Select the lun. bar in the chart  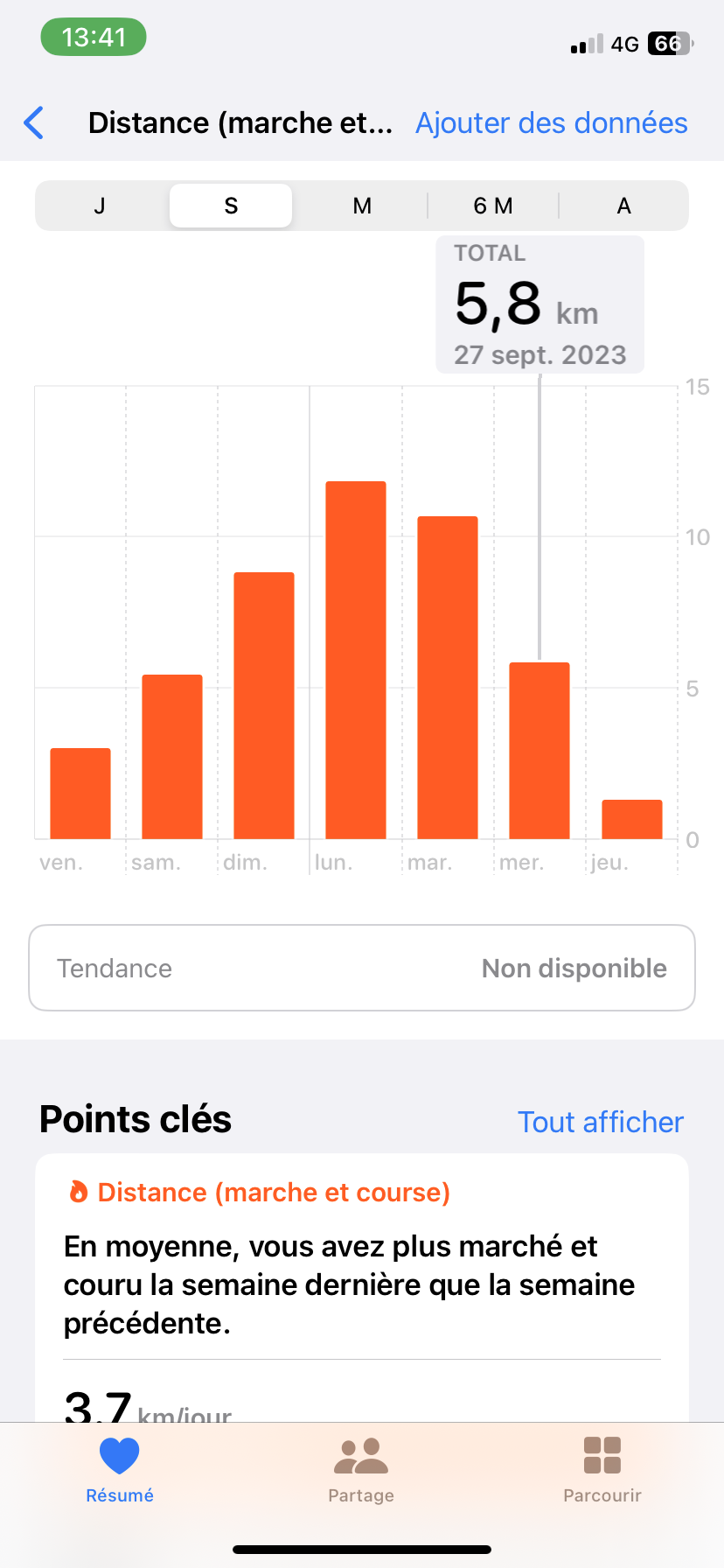(x=356, y=660)
